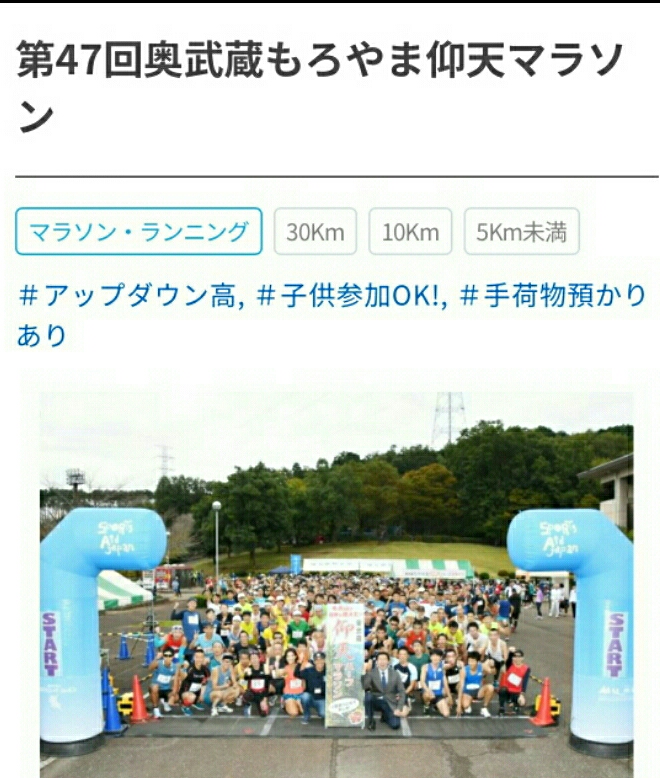Open the #アップダウン高 hashtag link
The width and height of the screenshot is (660, 778).
tap(131, 295)
